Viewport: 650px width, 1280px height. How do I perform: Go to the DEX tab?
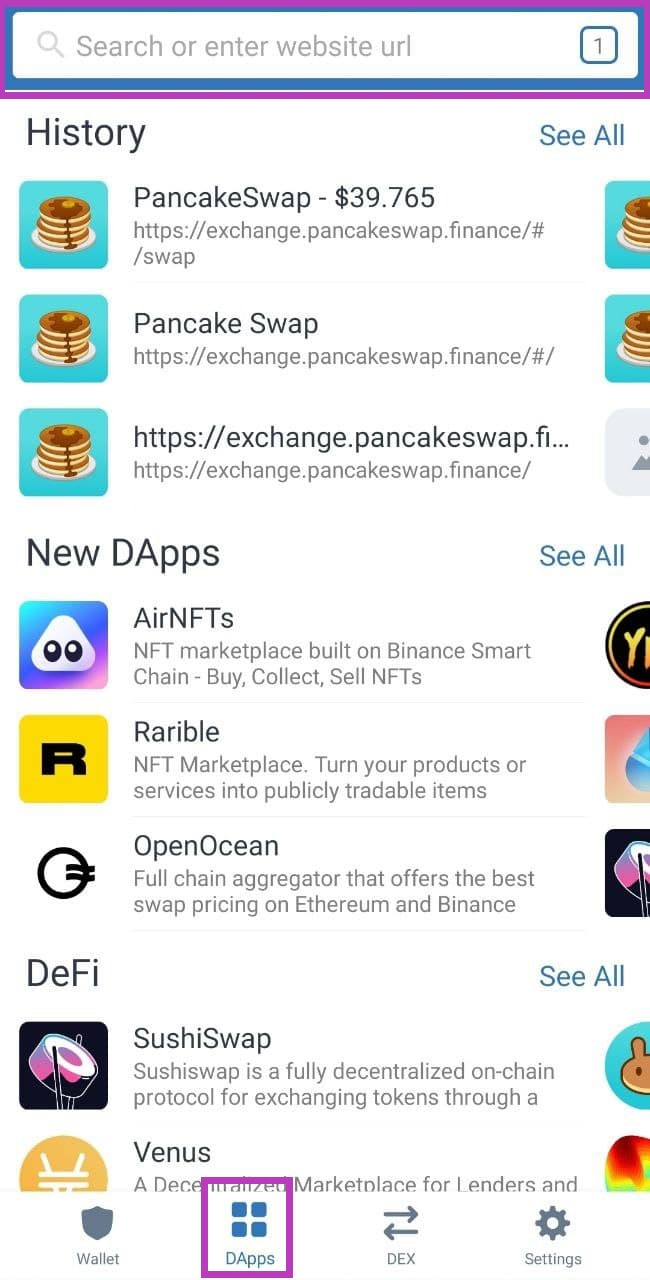(400, 1236)
